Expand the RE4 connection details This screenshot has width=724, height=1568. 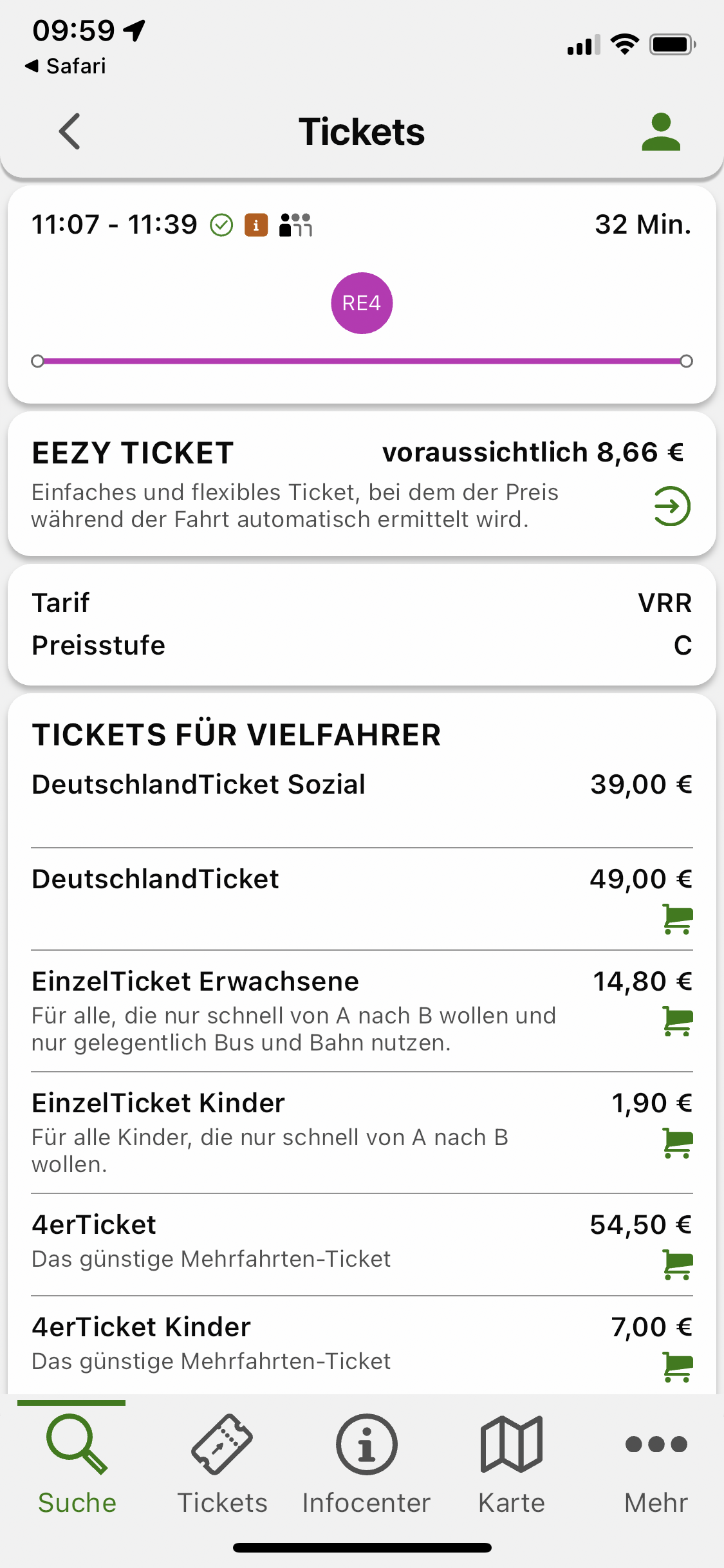click(362, 303)
